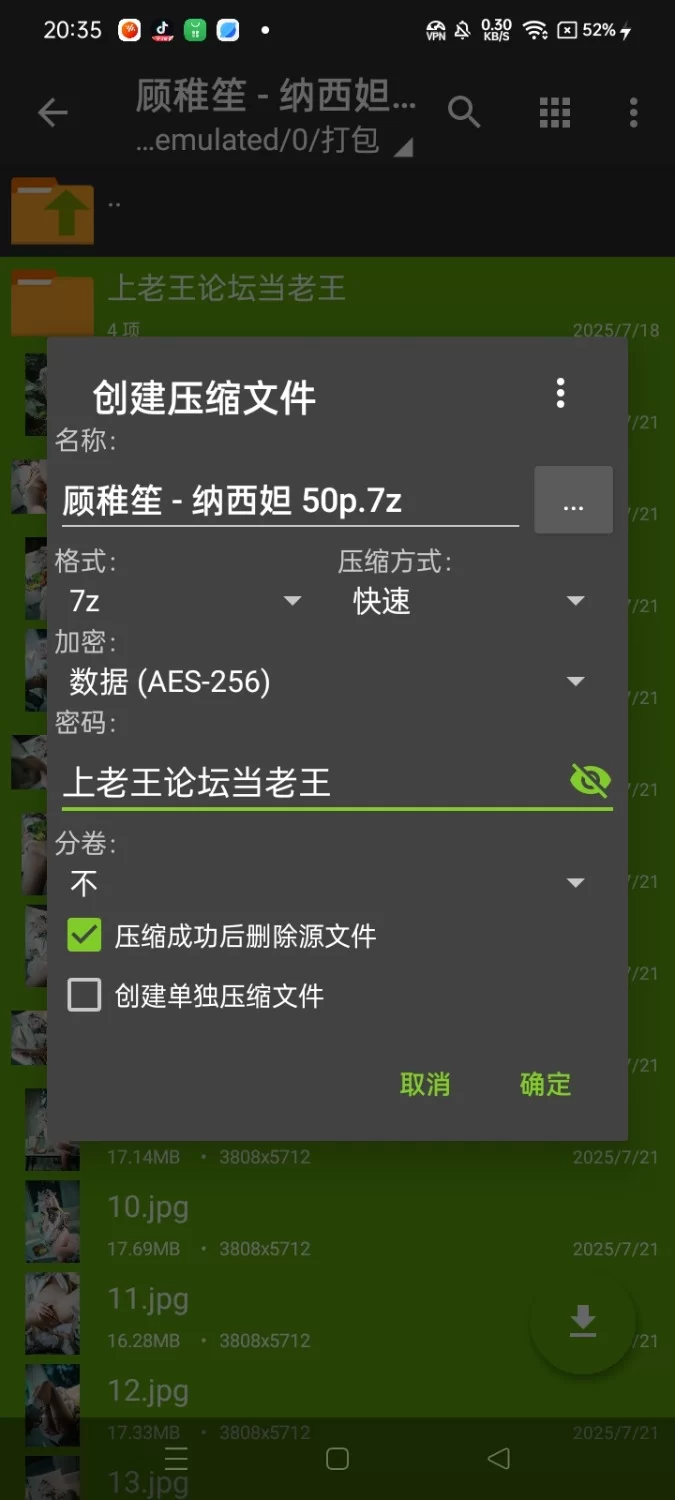
Task: Open the 数据 (AES-256) encryption dropdown
Action: click(x=325, y=682)
